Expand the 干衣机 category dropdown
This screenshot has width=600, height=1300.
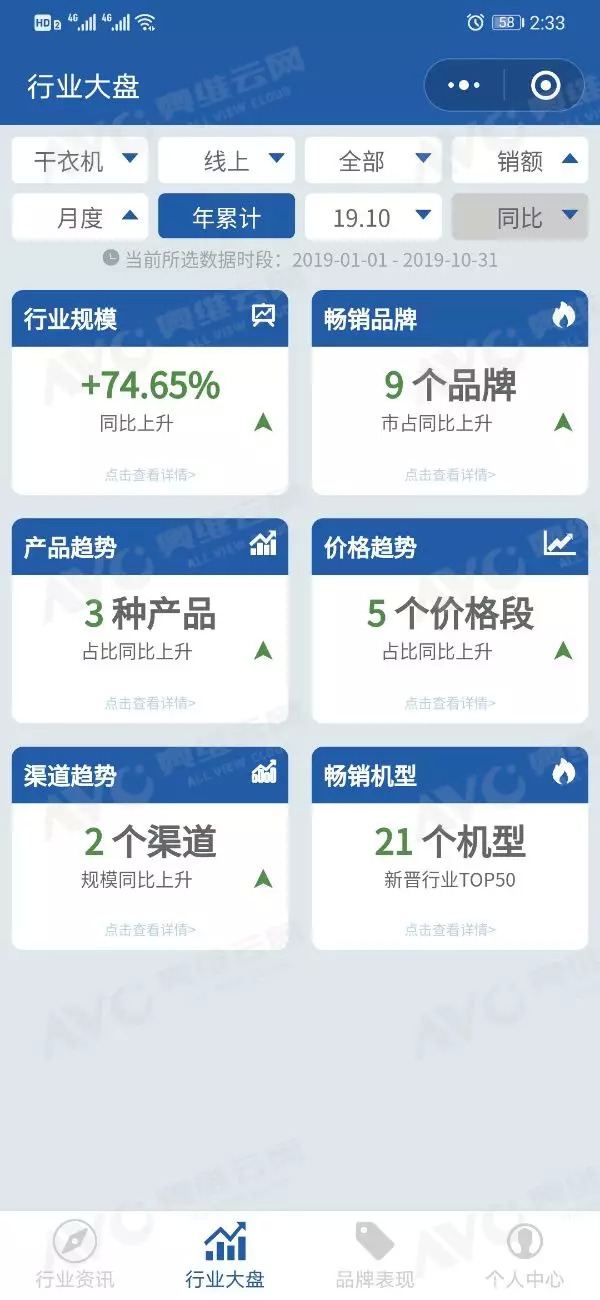tap(80, 161)
